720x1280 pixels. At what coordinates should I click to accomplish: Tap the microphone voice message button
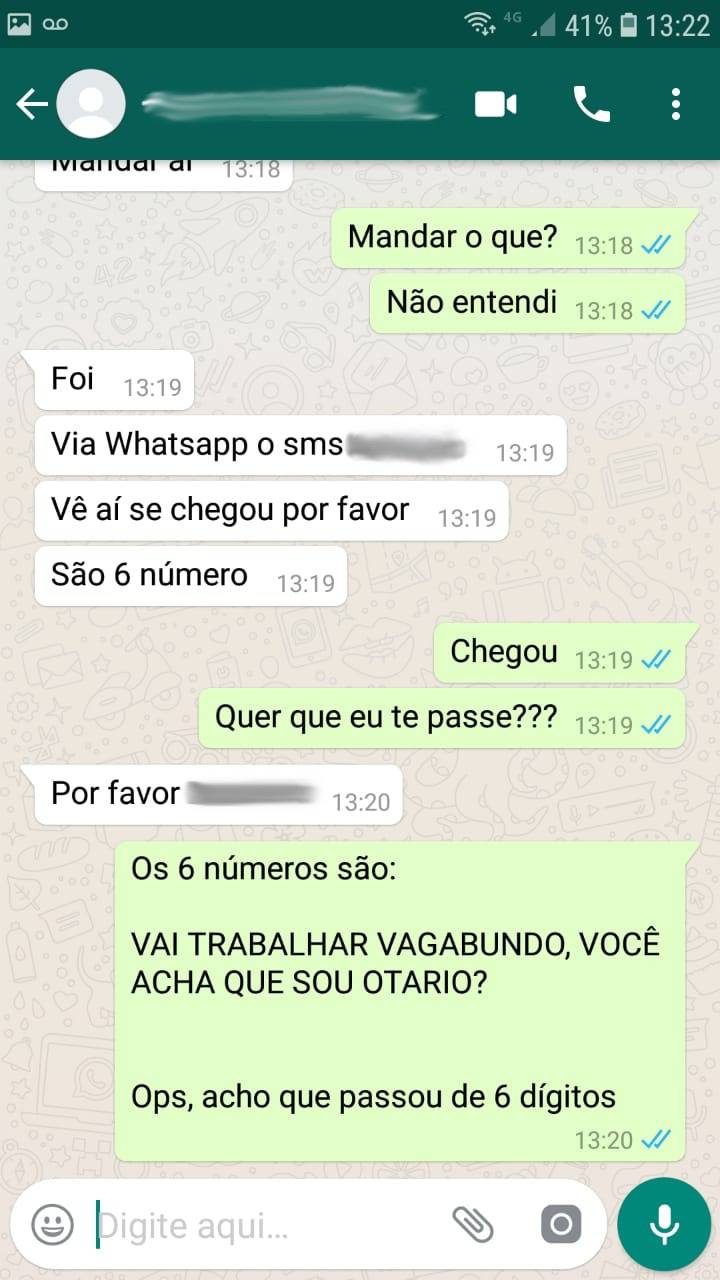point(663,1224)
